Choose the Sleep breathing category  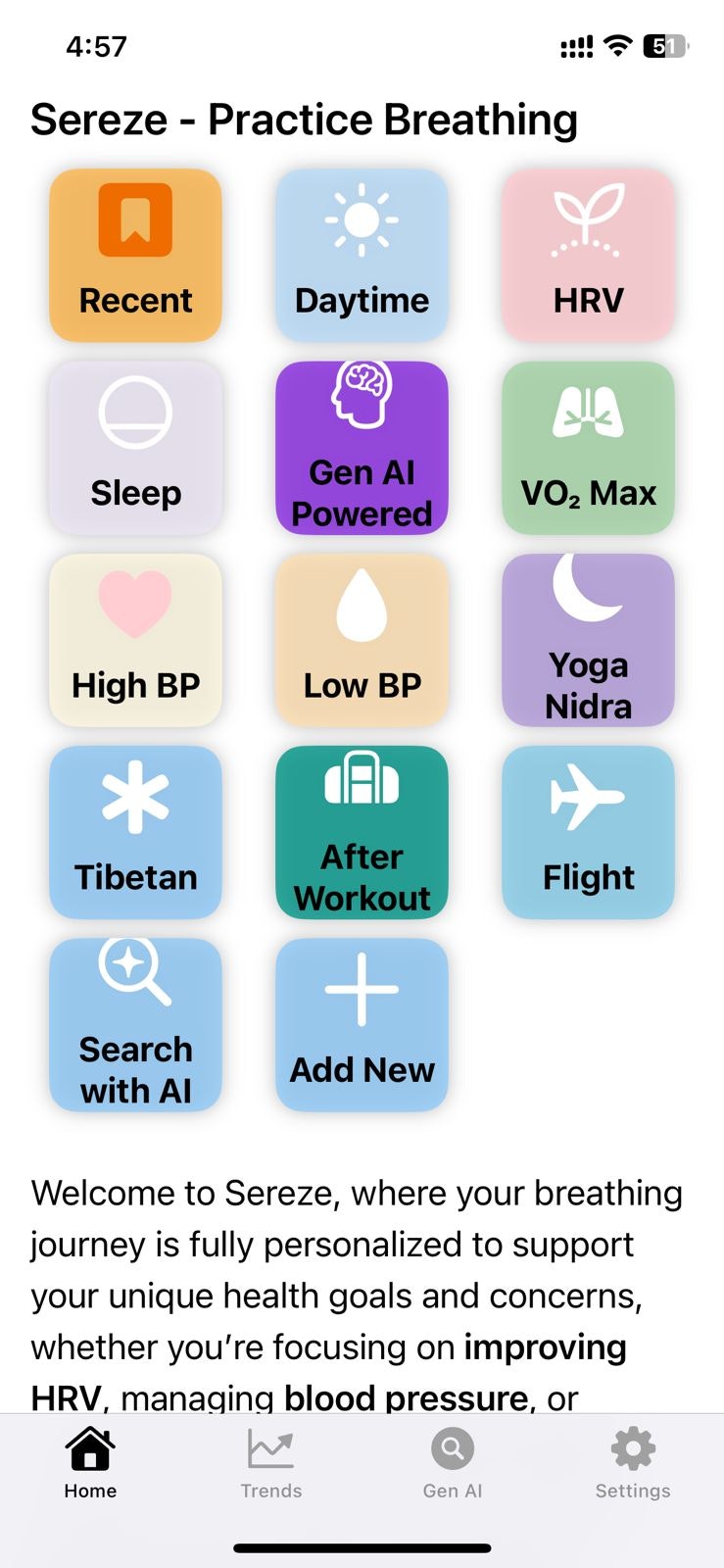point(135,448)
